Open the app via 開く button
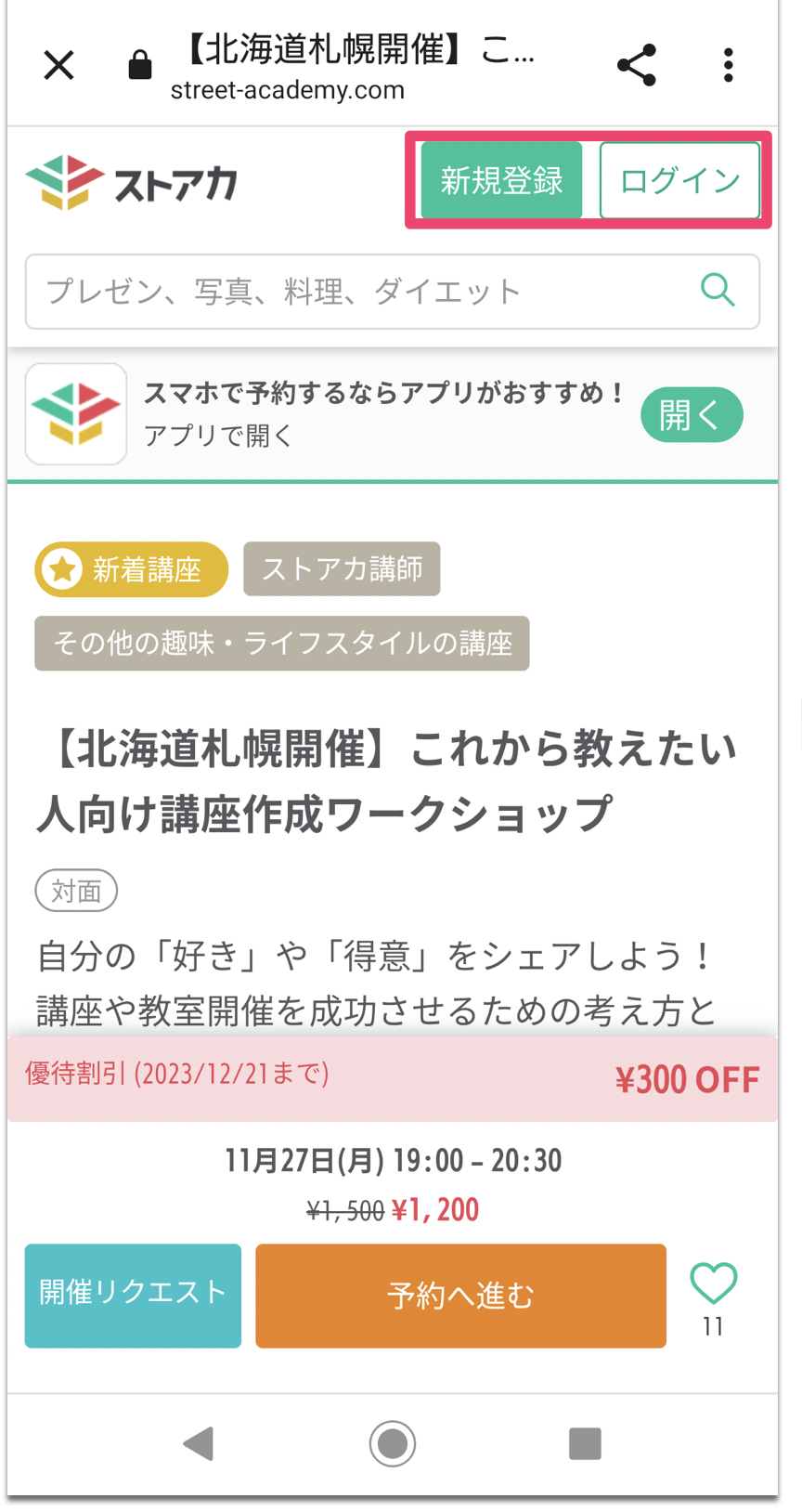Image resolution: width=802 pixels, height=1512 pixels. tap(692, 415)
